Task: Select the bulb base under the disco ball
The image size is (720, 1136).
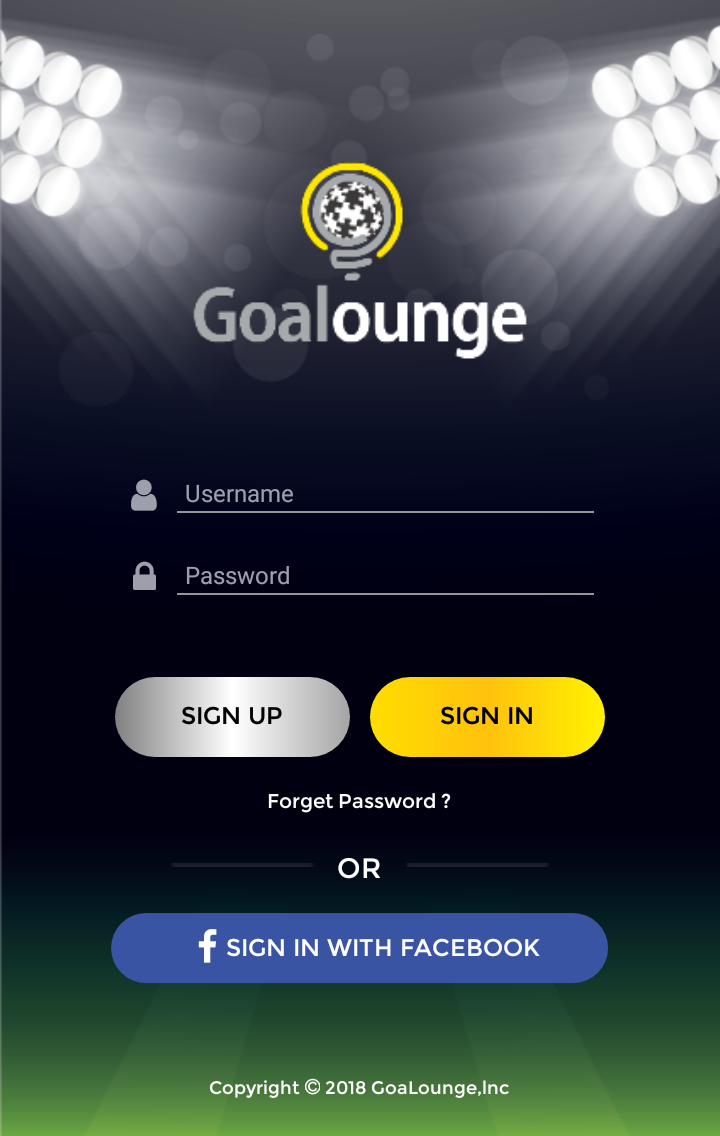Action: point(352,262)
